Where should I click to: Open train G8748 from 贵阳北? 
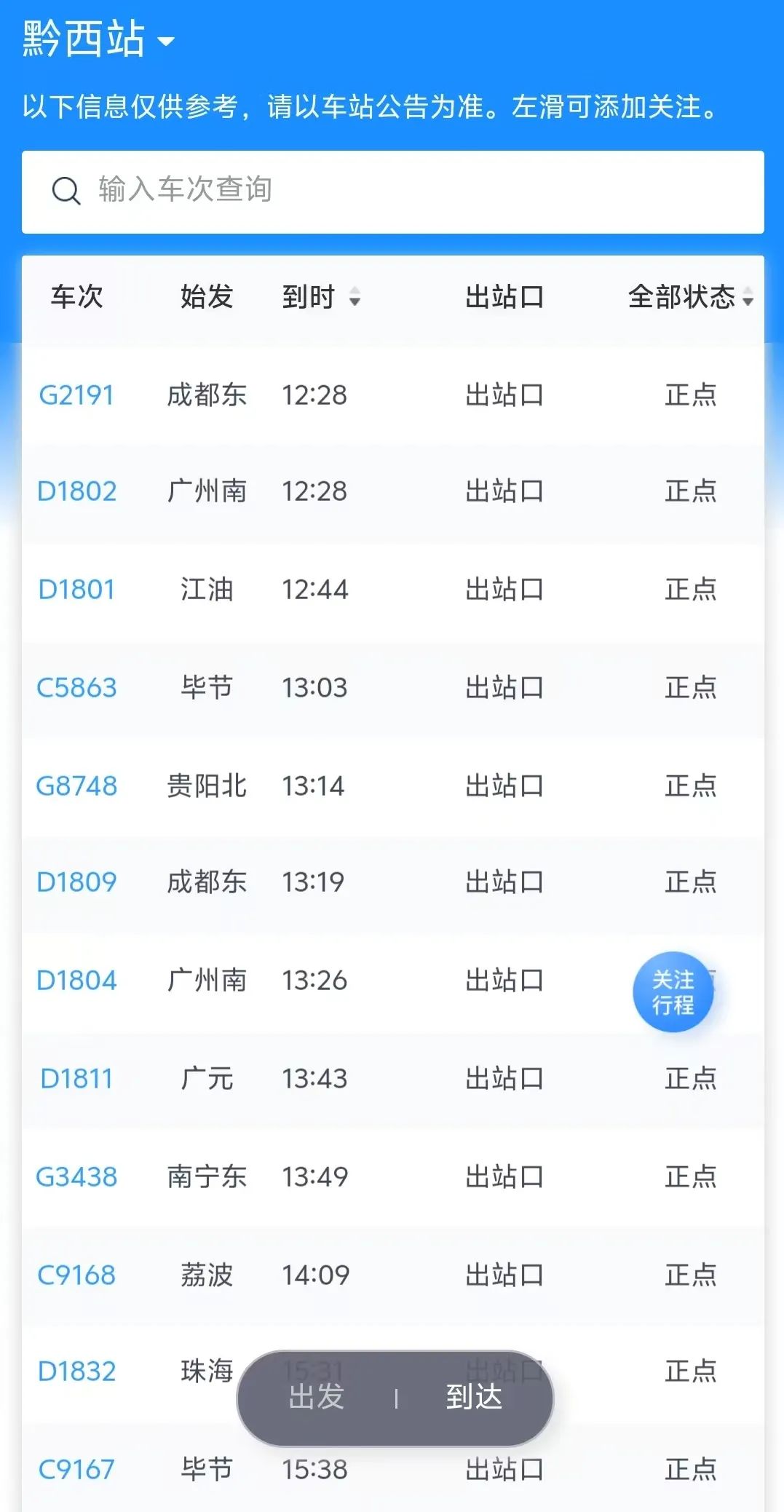[x=76, y=786]
